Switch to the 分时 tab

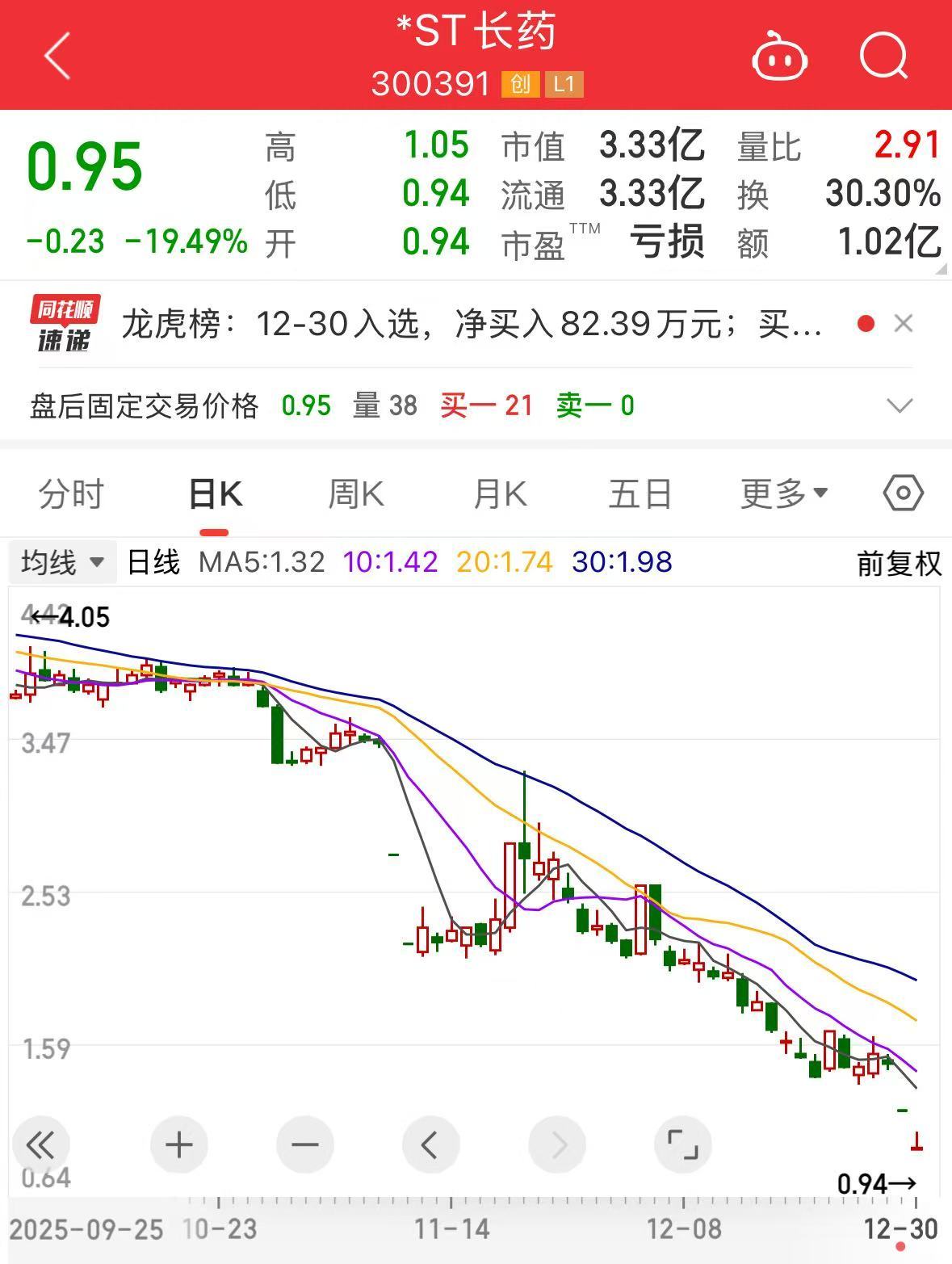click(x=71, y=493)
